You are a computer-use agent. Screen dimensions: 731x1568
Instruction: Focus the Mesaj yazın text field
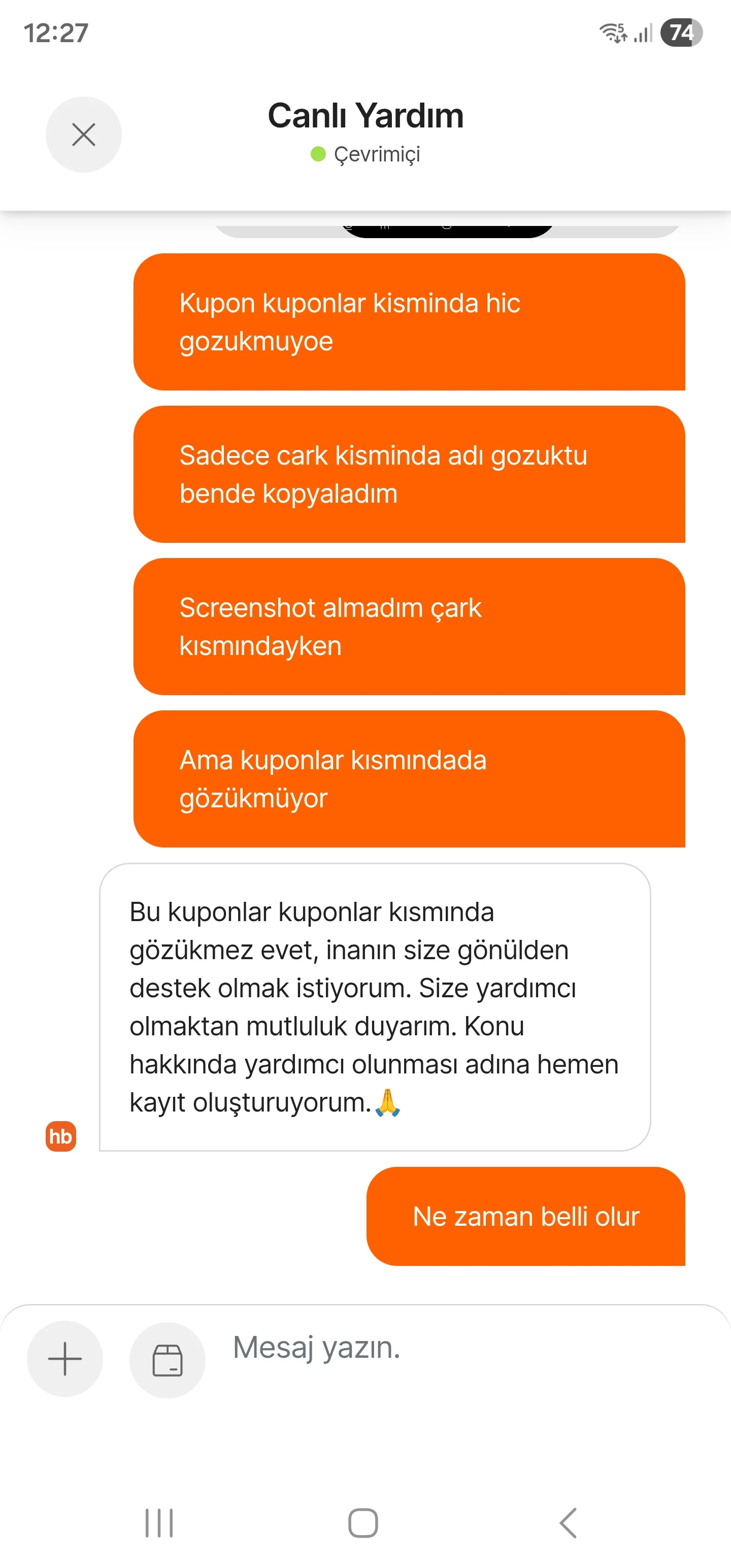462,1348
